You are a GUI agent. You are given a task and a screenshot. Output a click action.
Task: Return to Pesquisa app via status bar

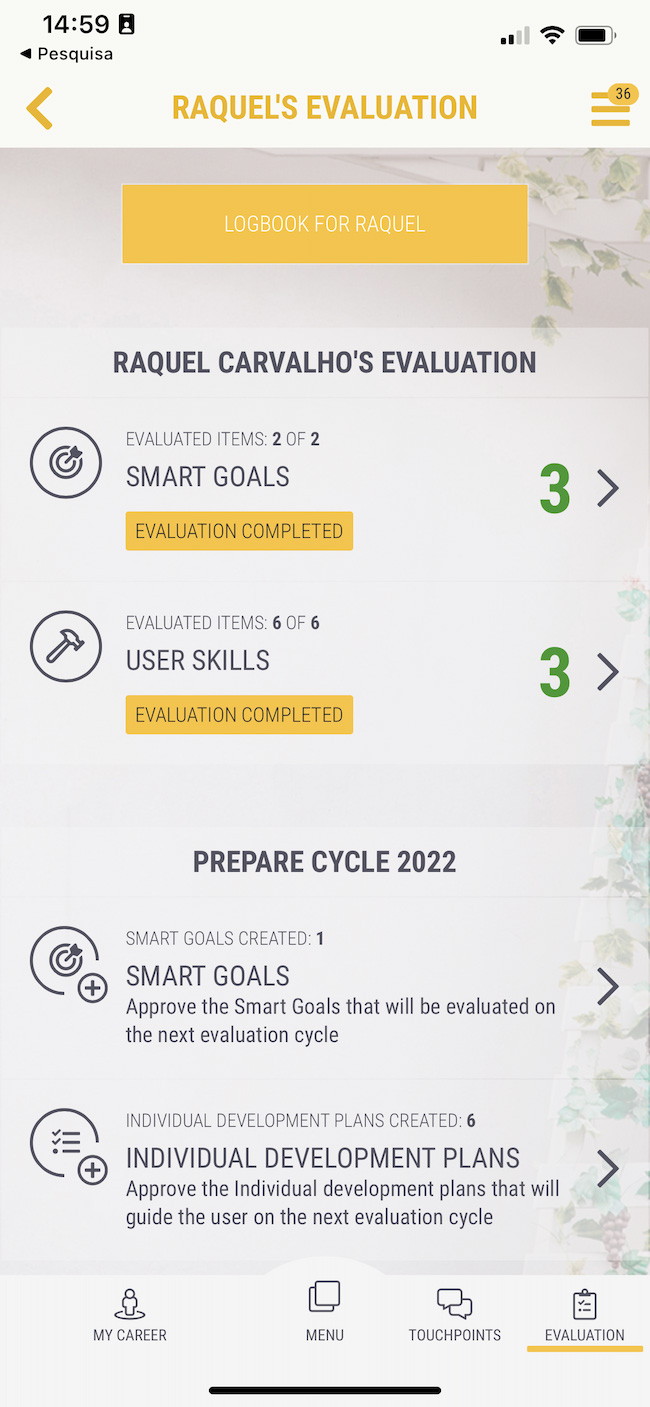pyautogui.click(x=66, y=54)
